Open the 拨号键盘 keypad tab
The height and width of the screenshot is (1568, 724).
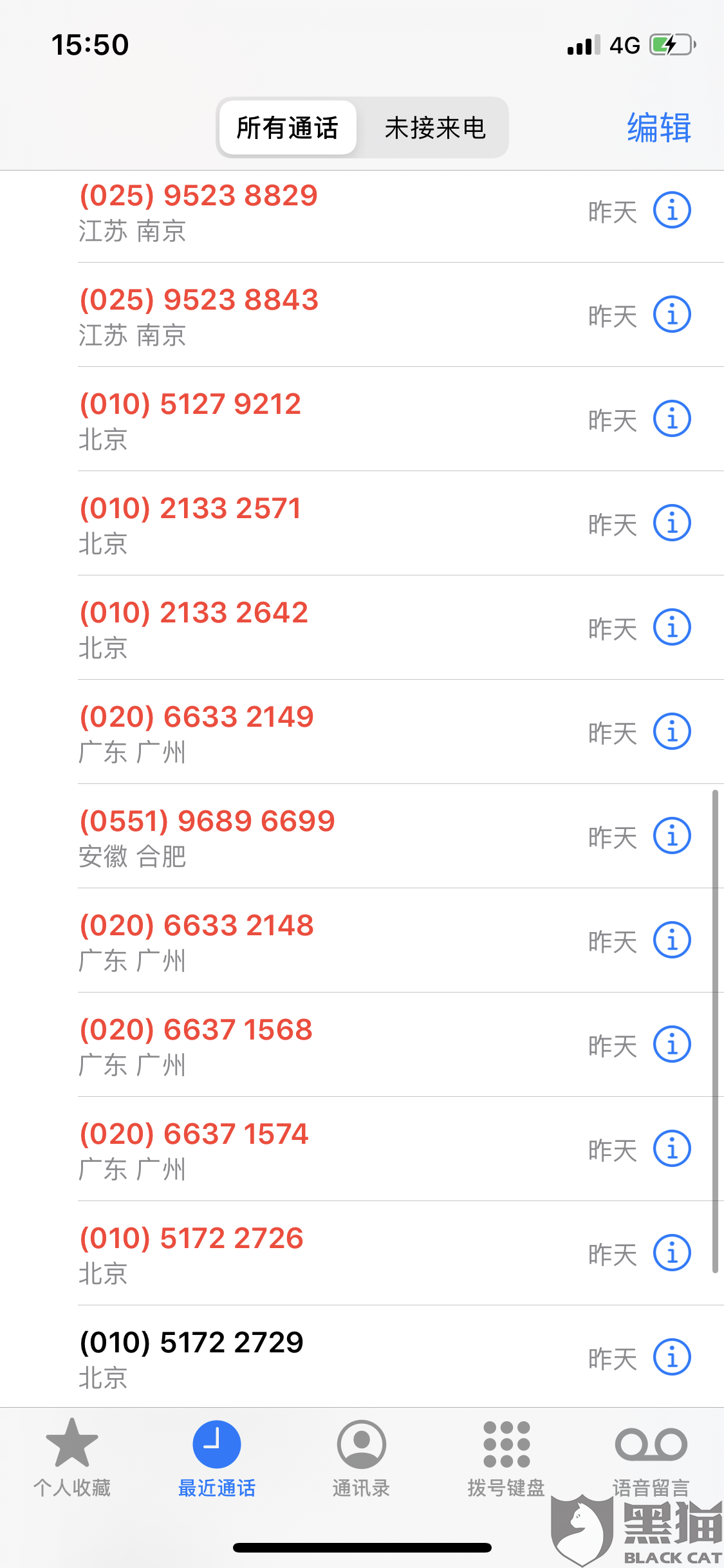pos(506,1459)
